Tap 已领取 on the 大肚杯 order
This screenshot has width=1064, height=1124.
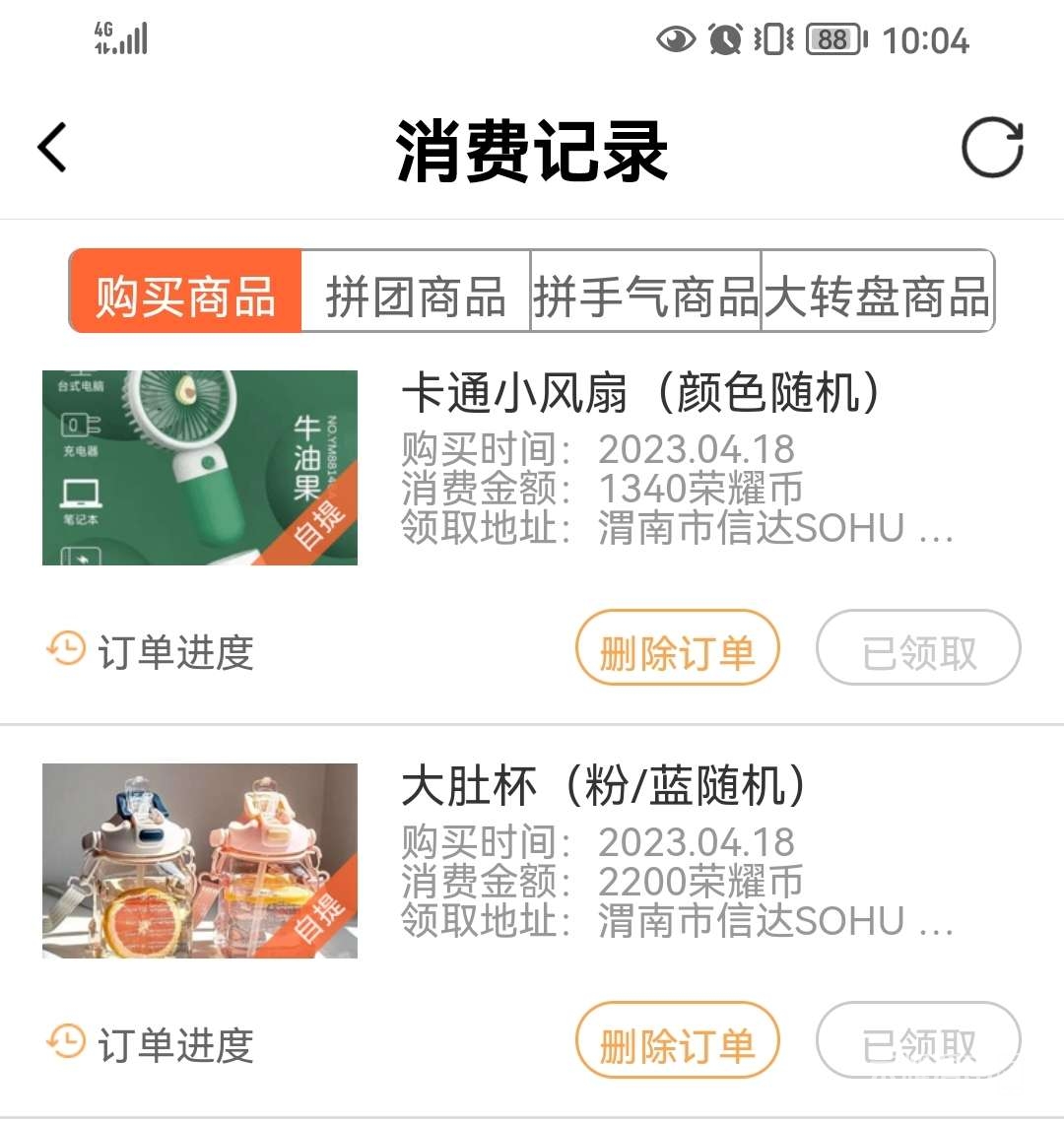(918, 1044)
